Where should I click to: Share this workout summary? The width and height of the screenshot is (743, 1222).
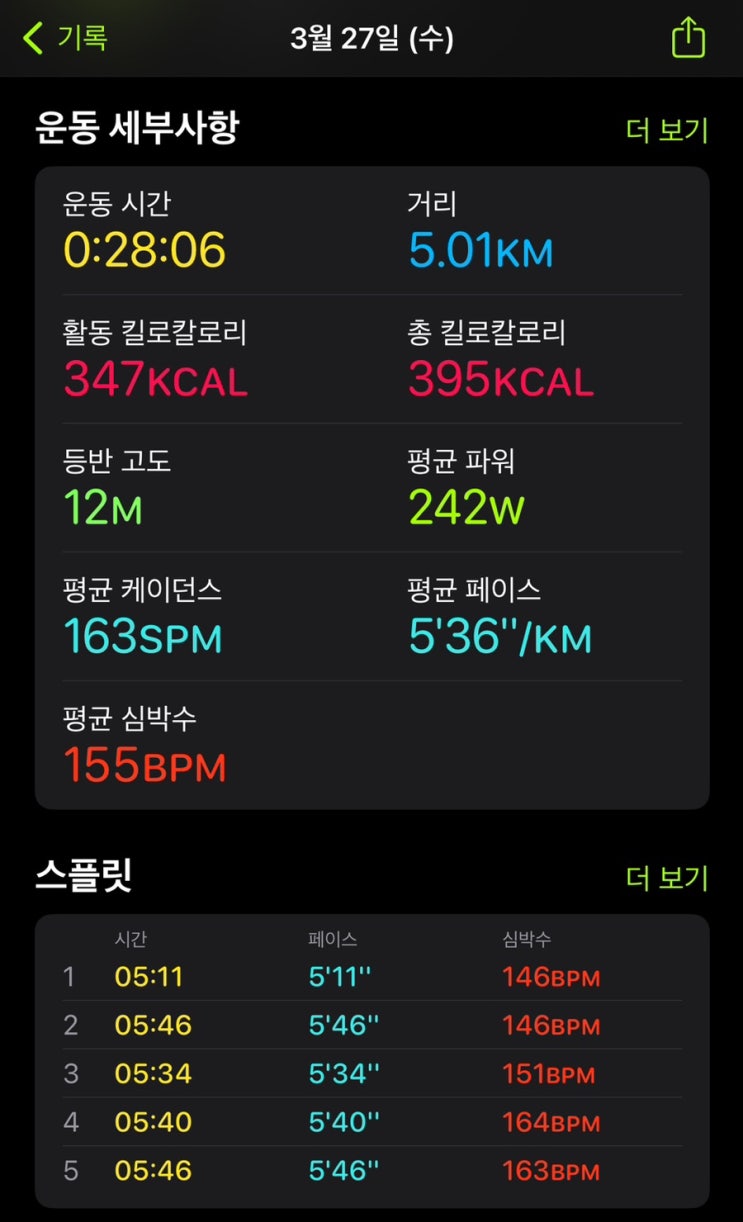pos(688,38)
